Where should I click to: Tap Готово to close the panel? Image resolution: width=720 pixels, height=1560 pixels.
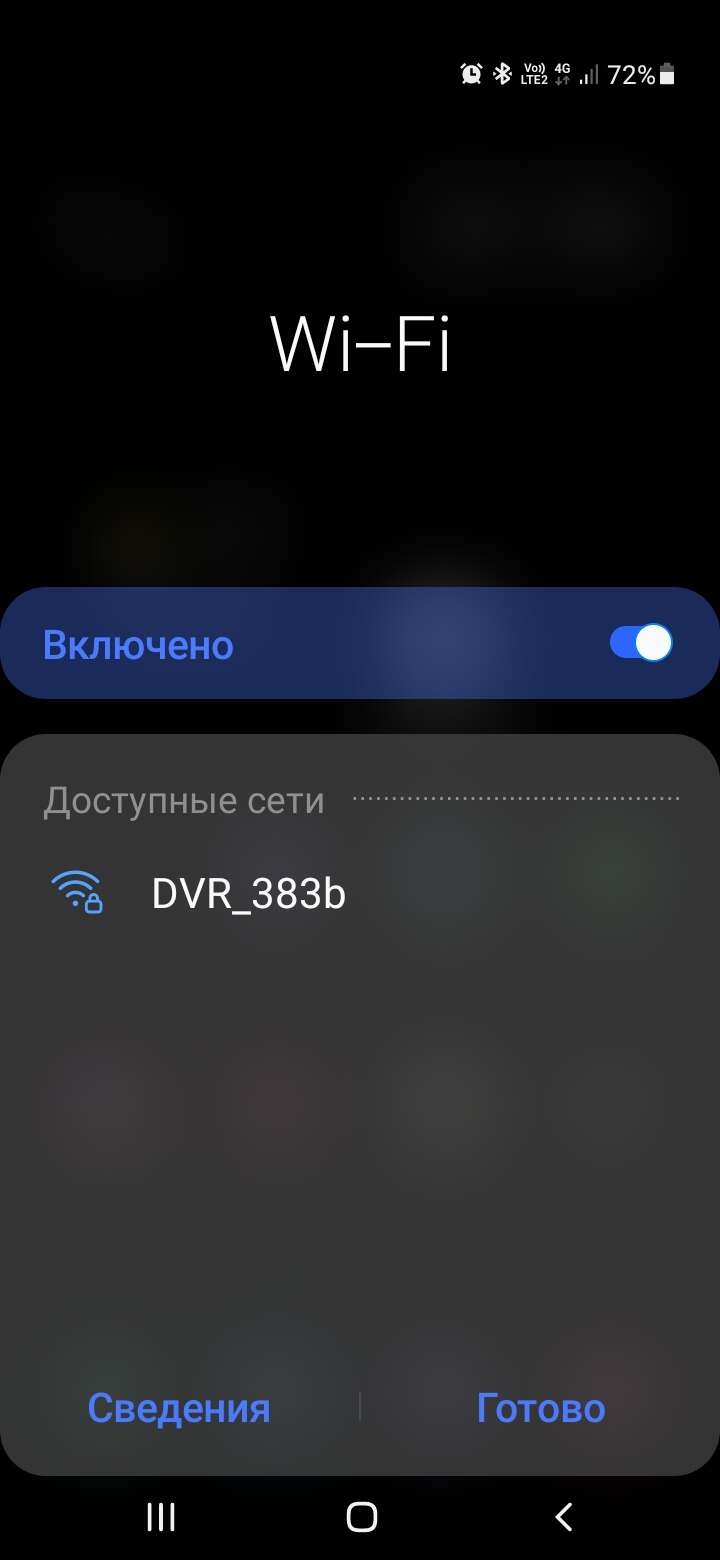pyautogui.click(x=541, y=1407)
